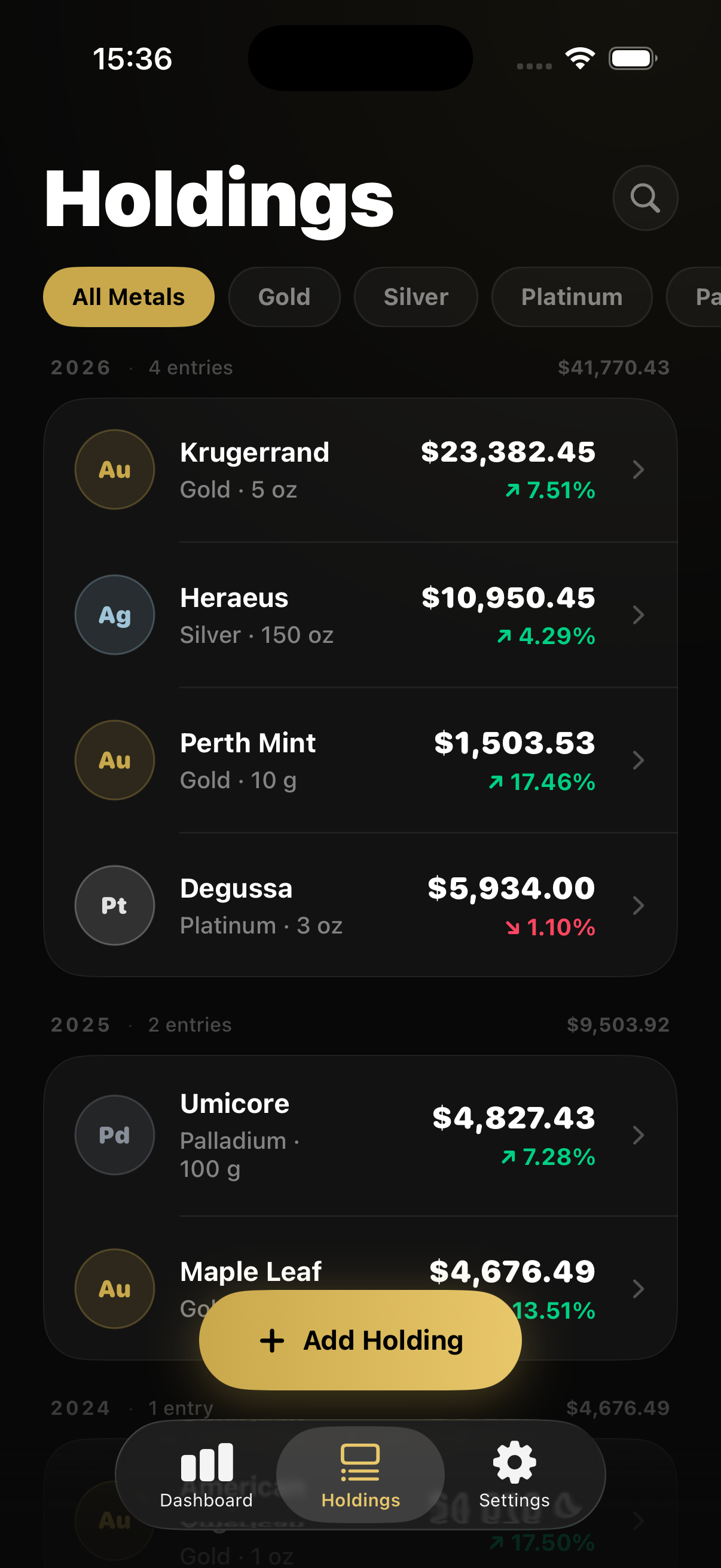721x1568 pixels.
Task: Select the Ag silver badge beside Heraeus
Action: point(114,614)
